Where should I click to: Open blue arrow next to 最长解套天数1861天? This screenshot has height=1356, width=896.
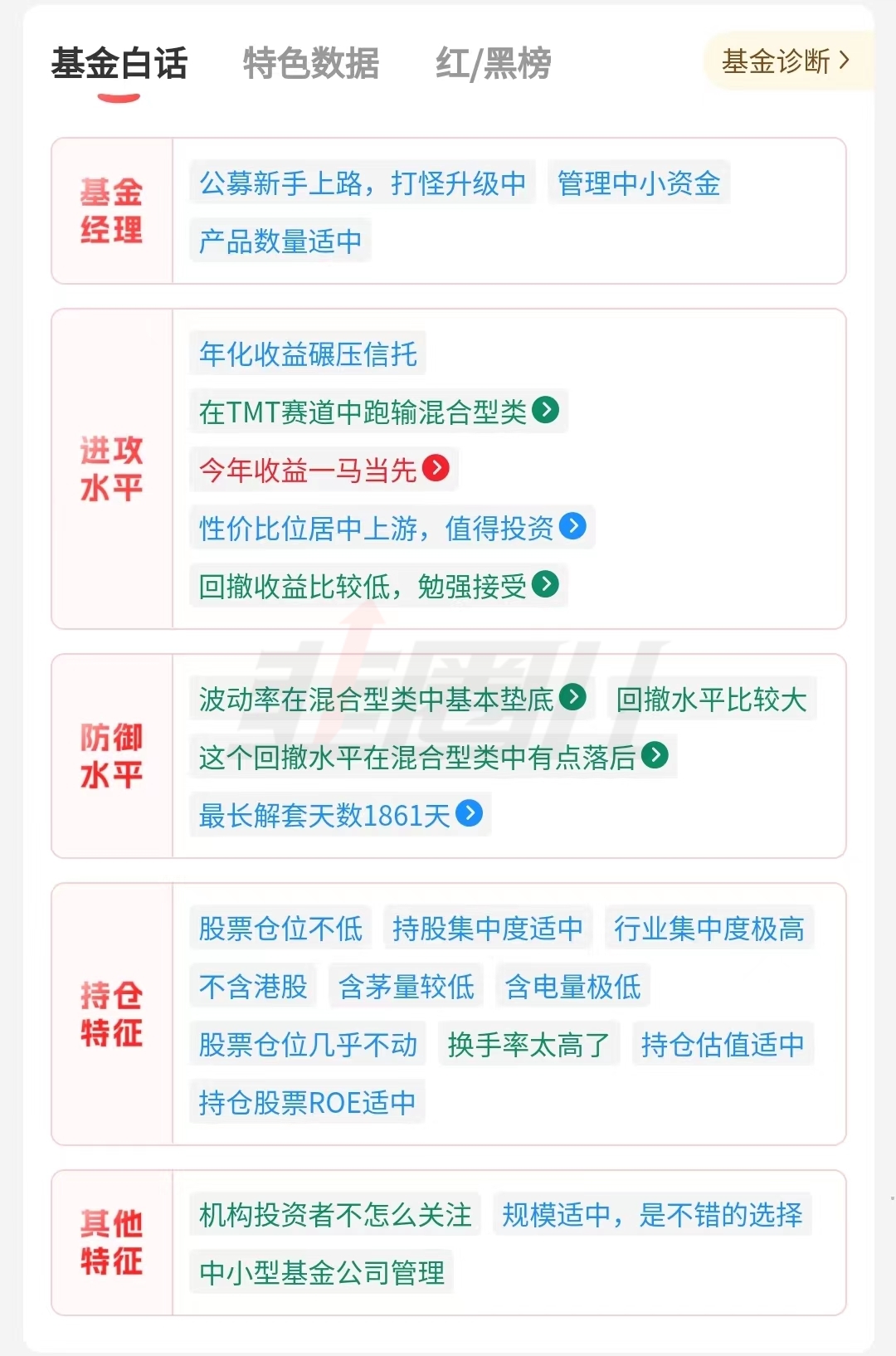[x=470, y=814]
